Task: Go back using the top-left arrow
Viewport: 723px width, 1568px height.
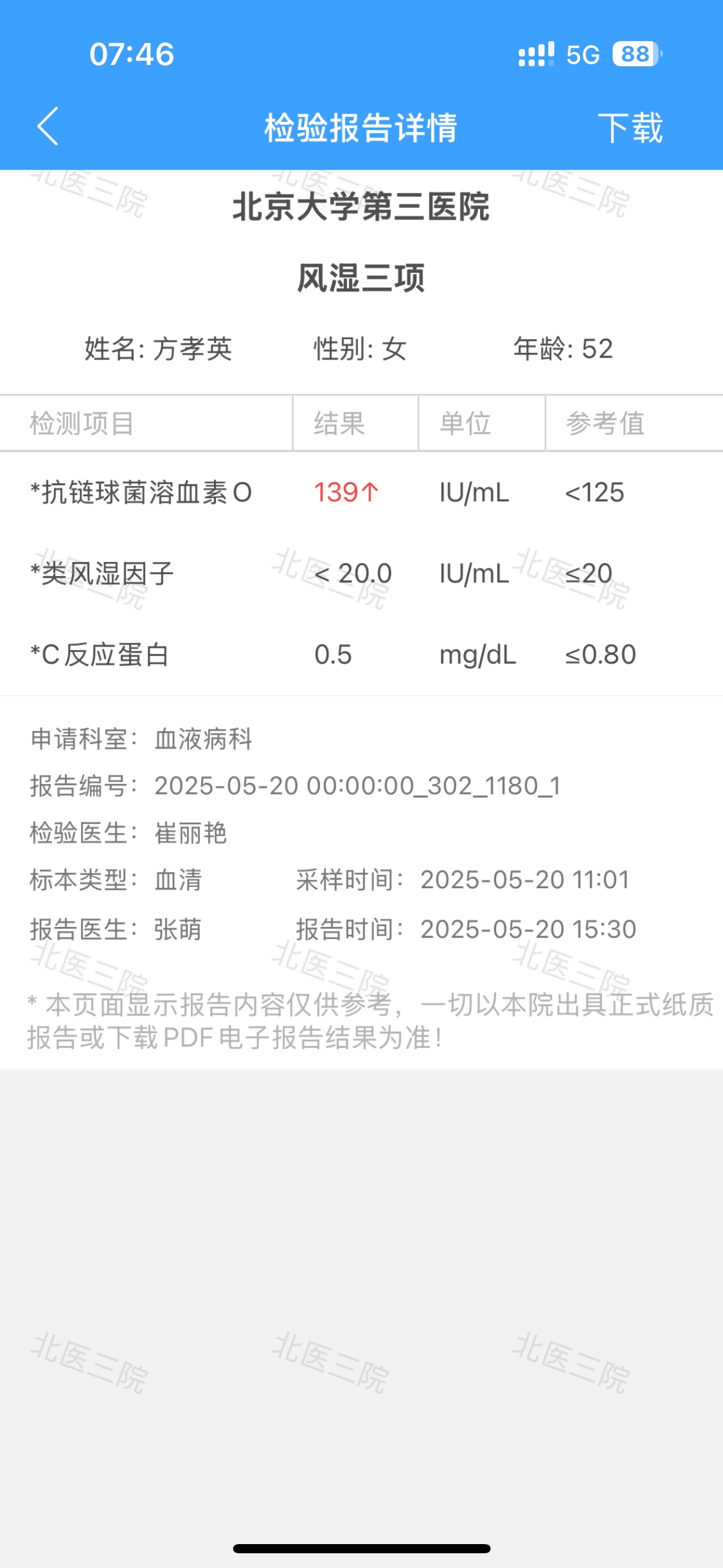Action: 48,126
